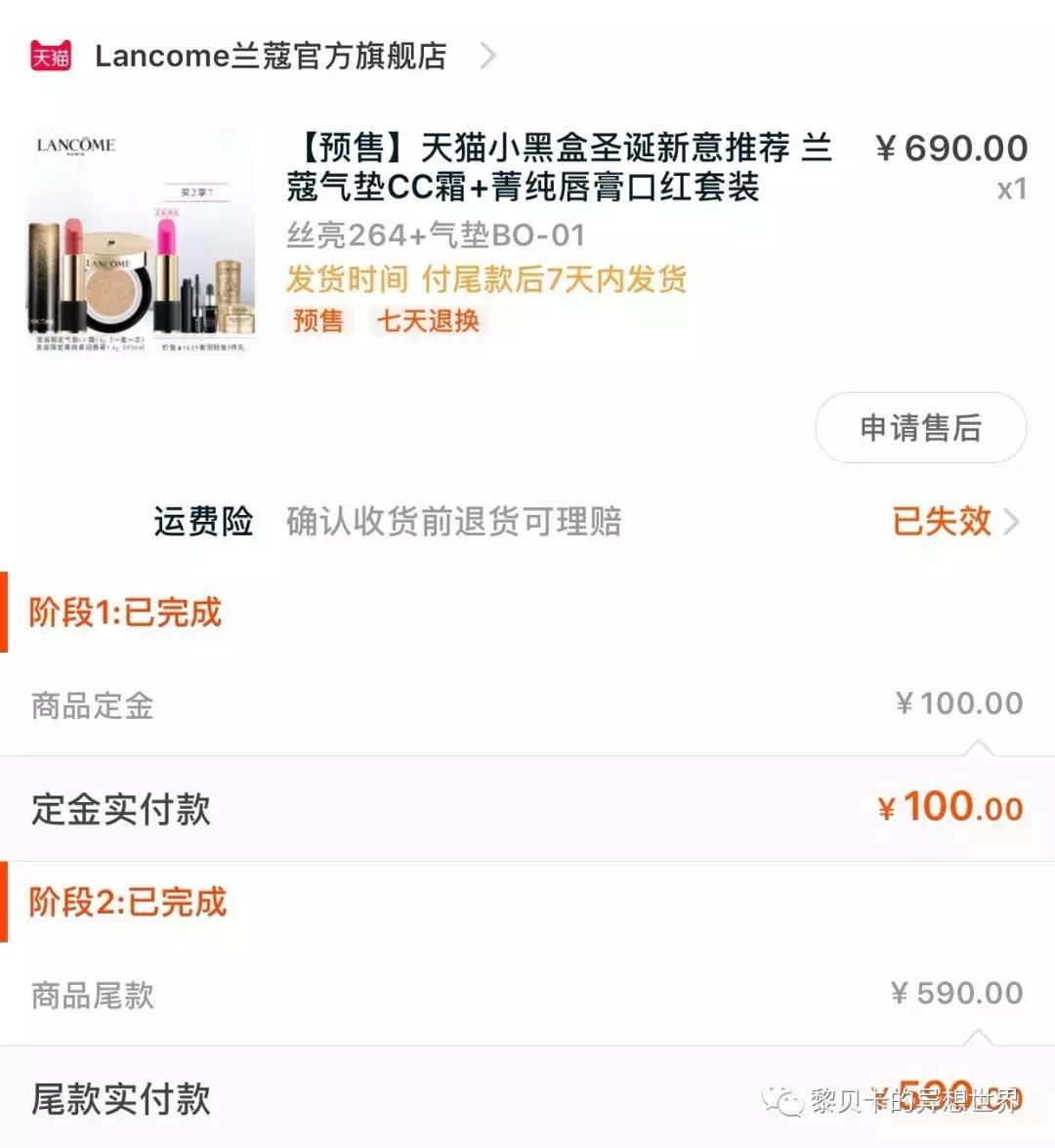Click the 申请售后 after-sales button
Viewport: 1055px width, 1148px height.
(x=921, y=427)
